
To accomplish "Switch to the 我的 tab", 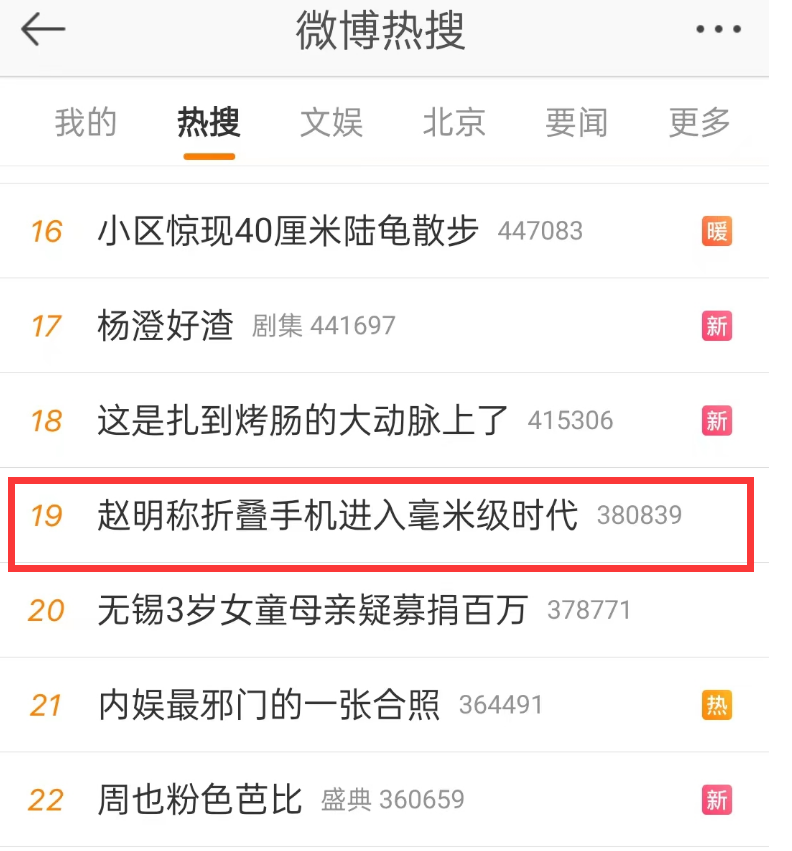I will pyautogui.click(x=85, y=123).
